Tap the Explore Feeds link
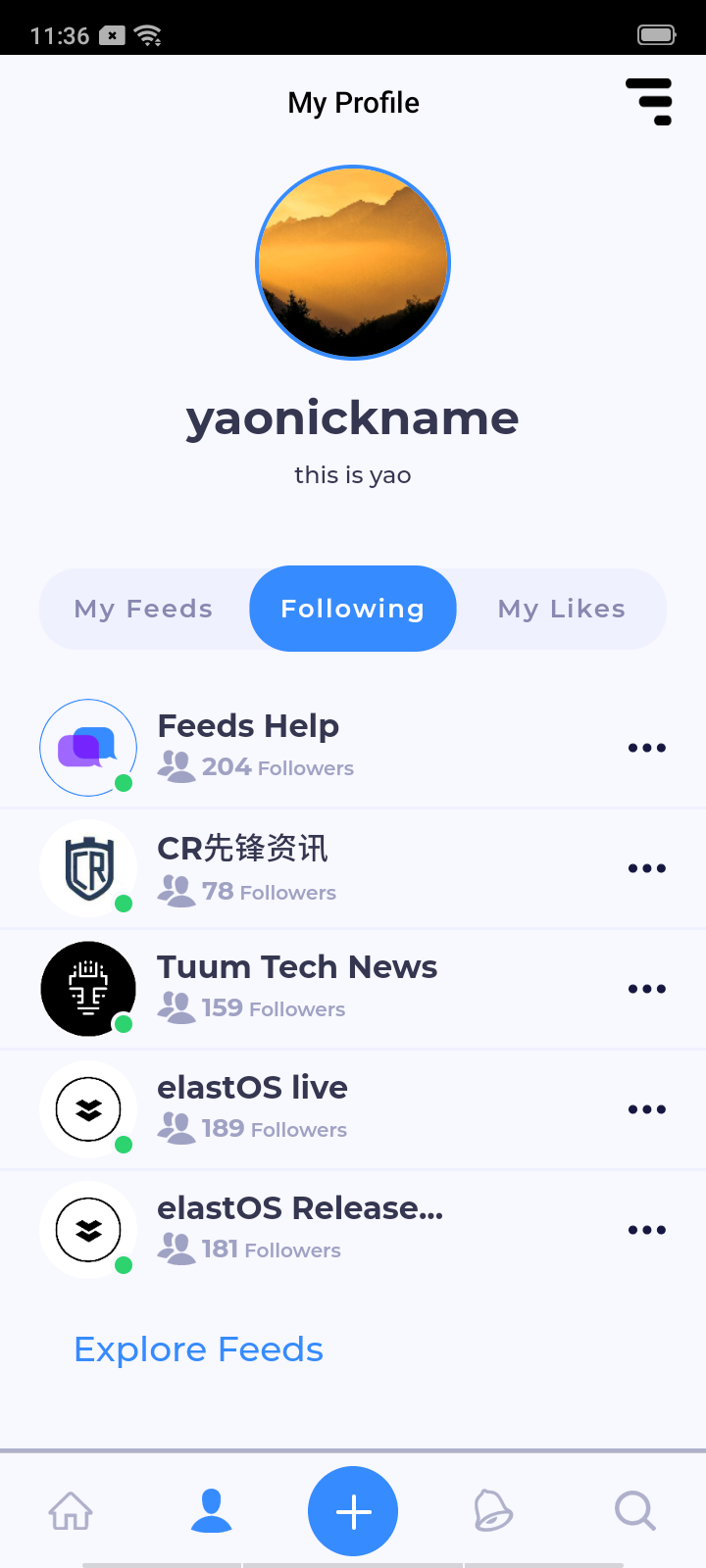 (x=199, y=1349)
